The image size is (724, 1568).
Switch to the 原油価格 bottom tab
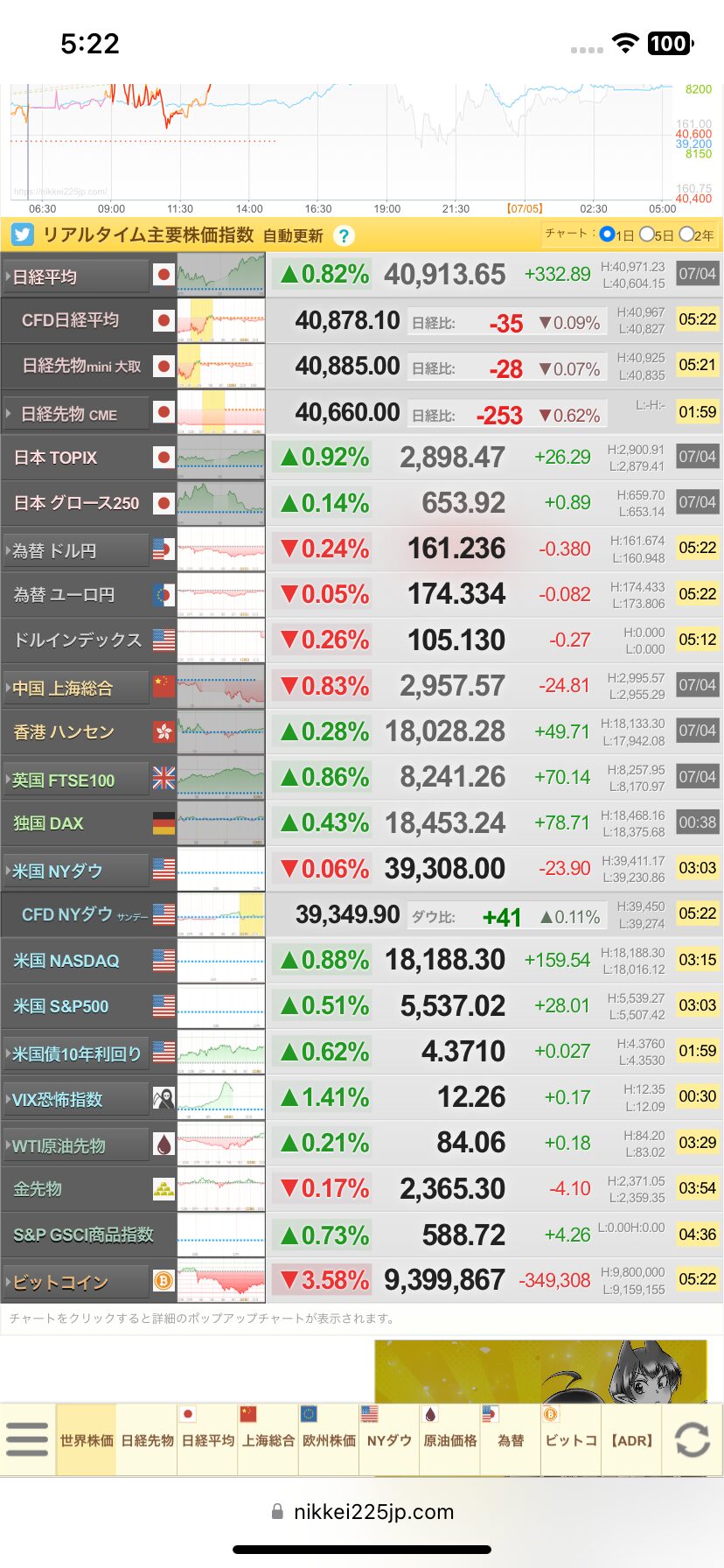click(x=449, y=1439)
